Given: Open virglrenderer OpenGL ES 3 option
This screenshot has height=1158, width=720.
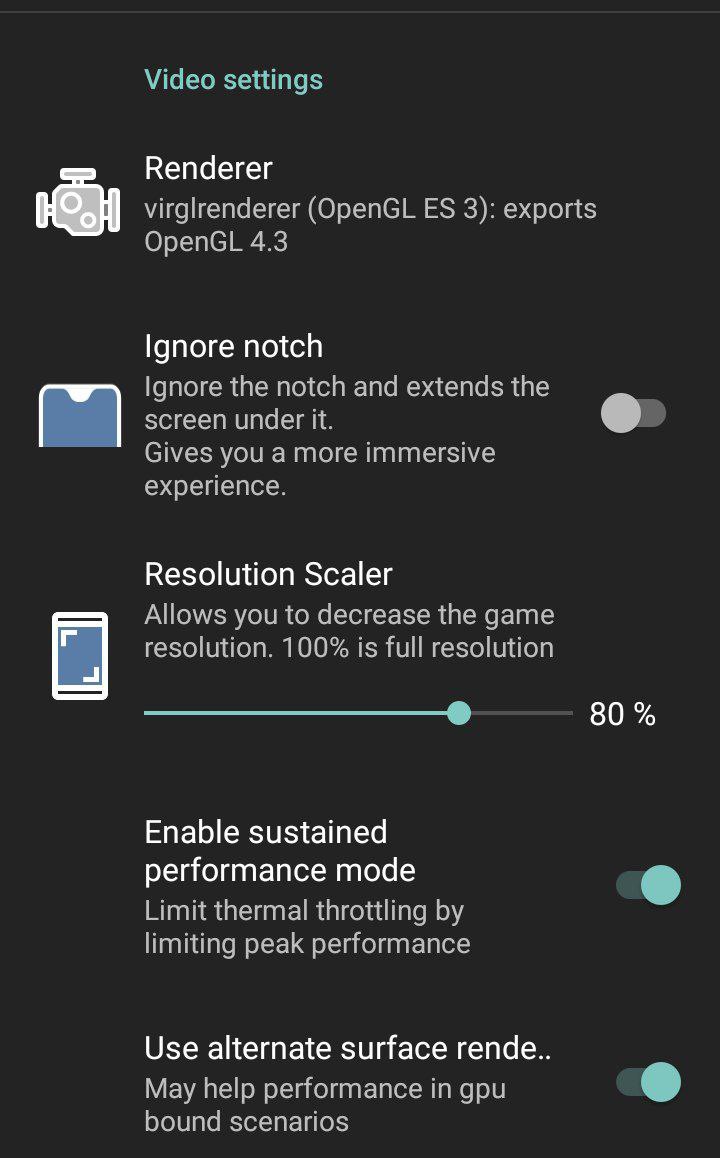Looking at the screenshot, I should 370,224.
